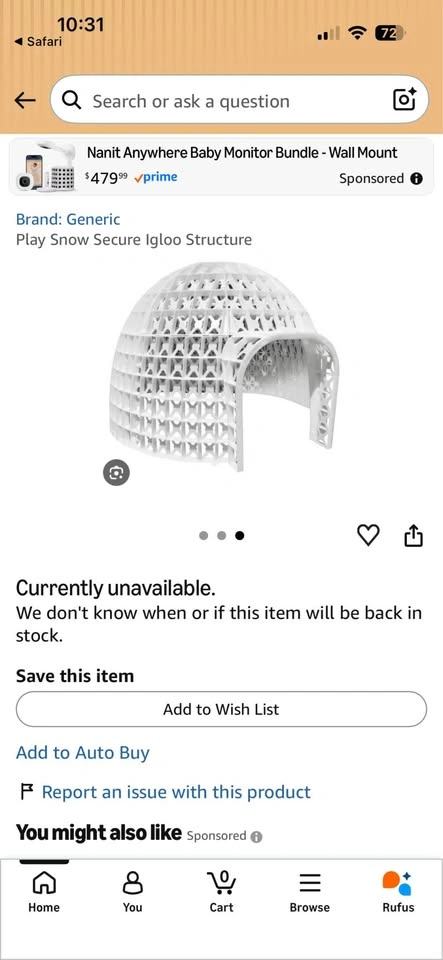
Task: Open camera lens search icon
Action: click(404, 100)
